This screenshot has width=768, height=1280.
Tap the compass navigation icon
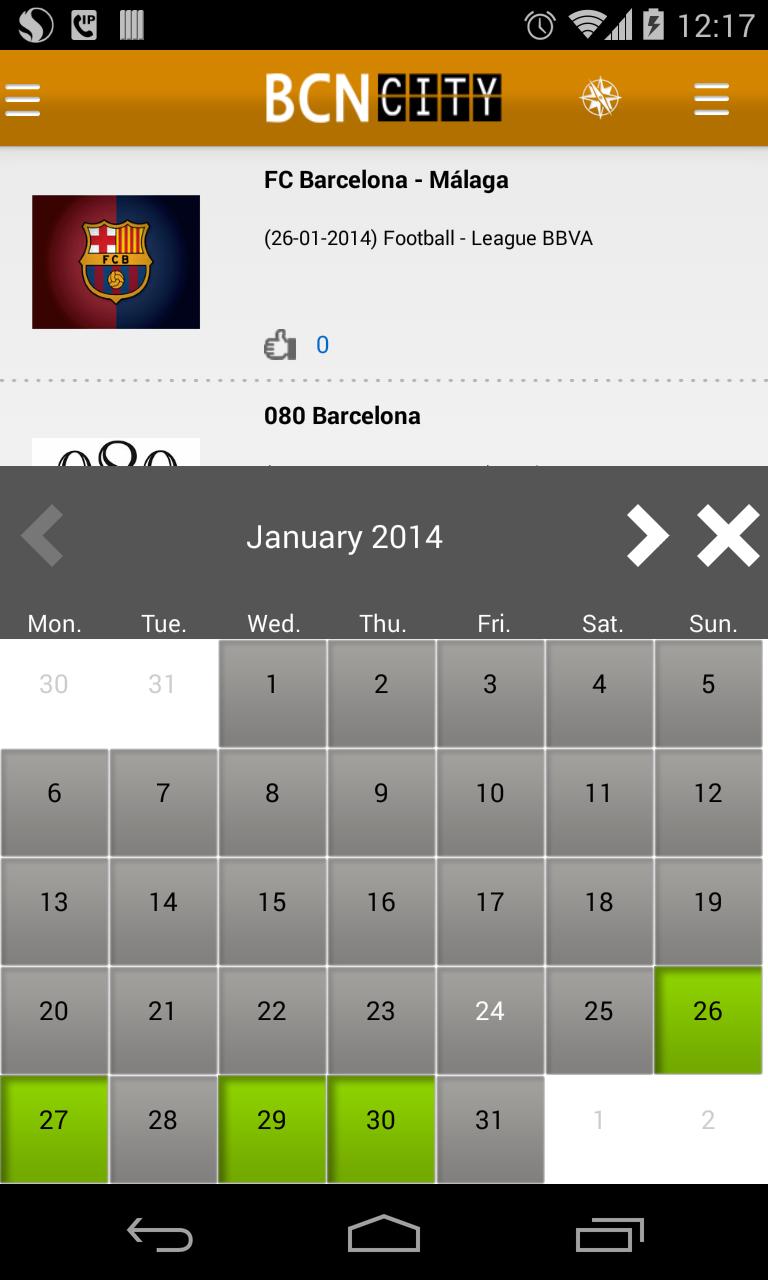601,98
